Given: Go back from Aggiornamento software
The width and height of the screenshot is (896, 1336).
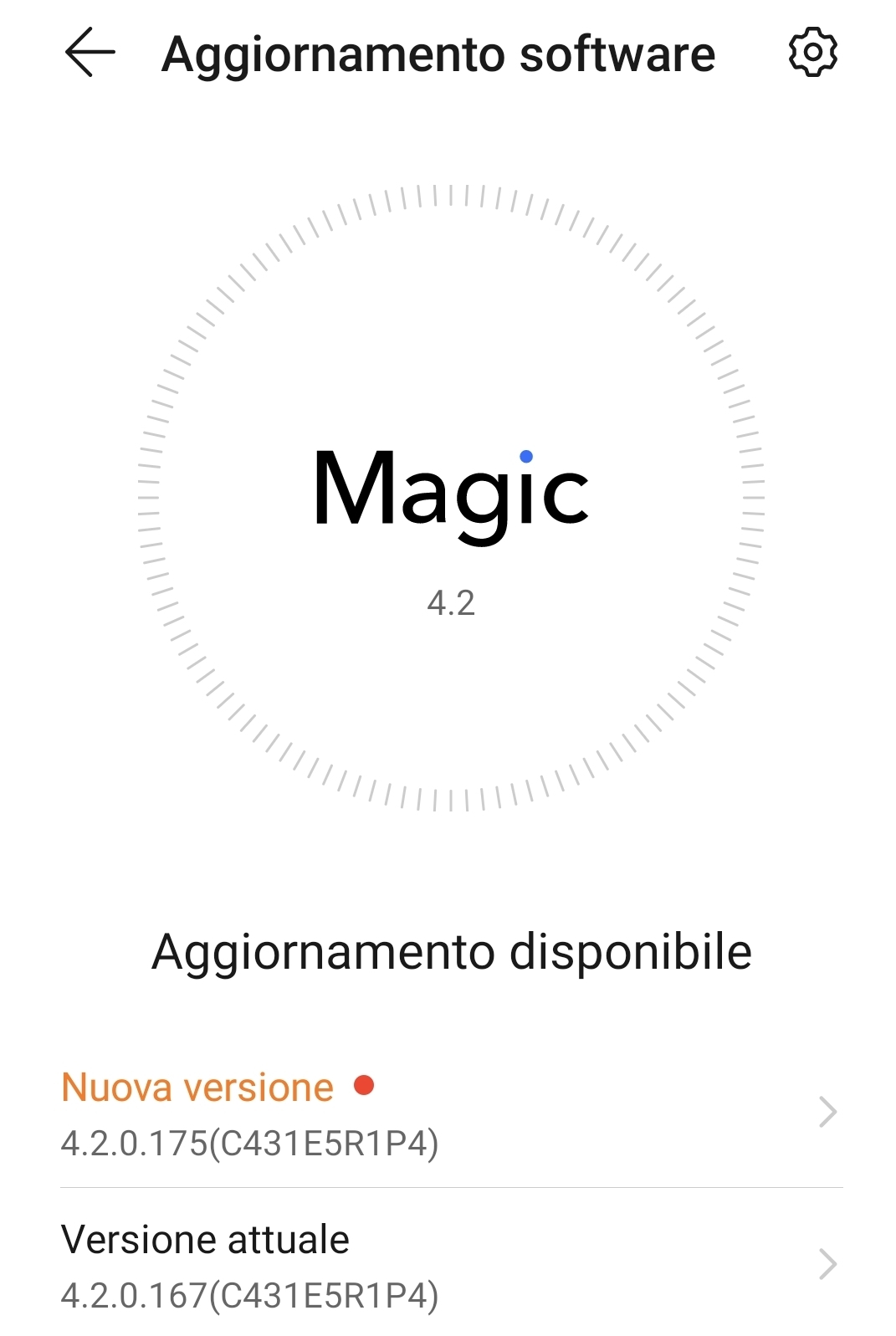Looking at the screenshot, I should tap(90, 53).
